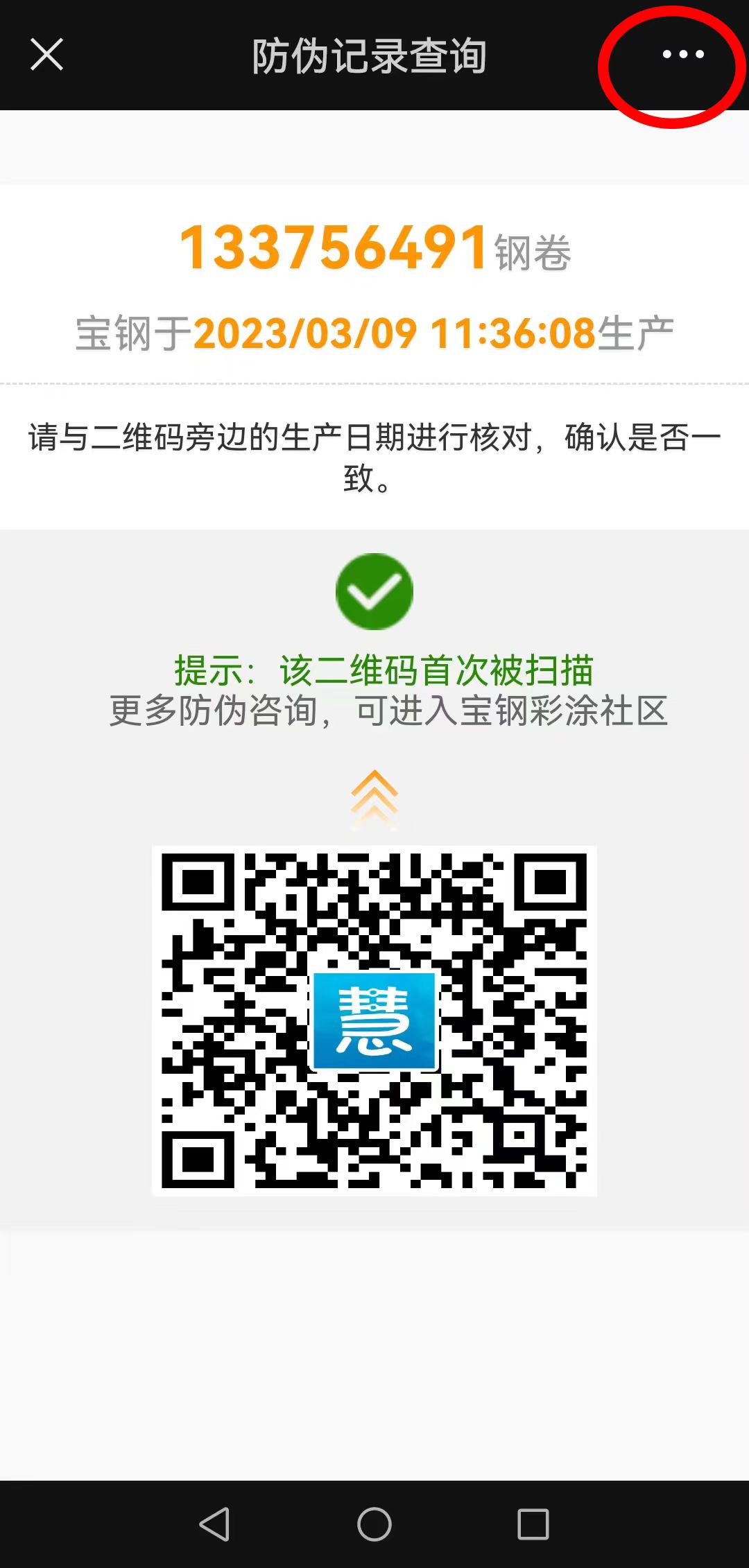Image resolution: width=749 pixels, height=1568 pixels.
Task: Open the three-dot more options menu
Action: point(682,55)
